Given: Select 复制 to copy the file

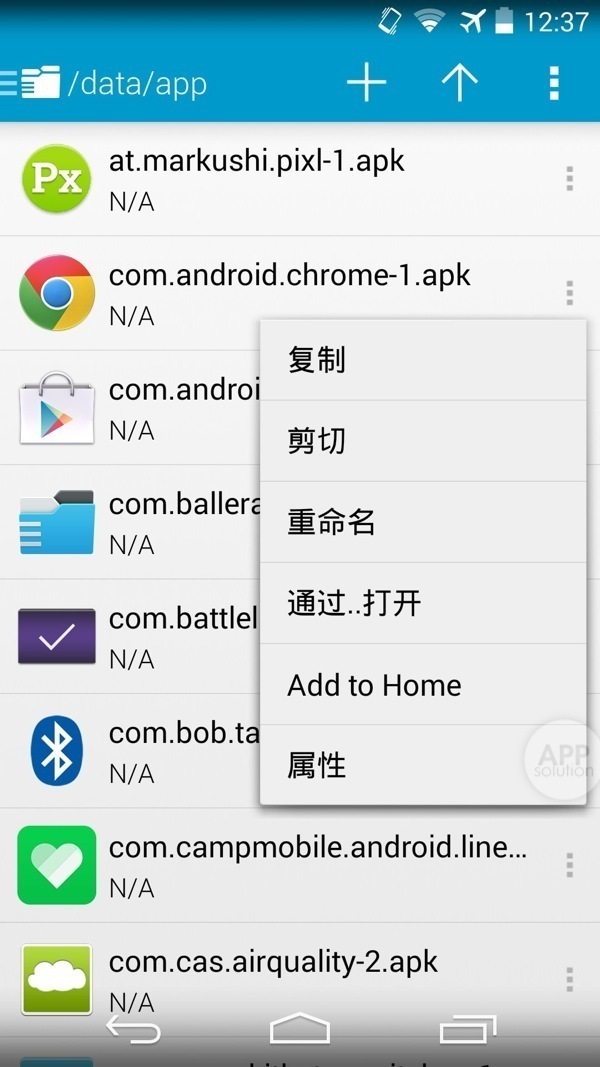Looking at the screenshot, I should [x=422, y=360].
